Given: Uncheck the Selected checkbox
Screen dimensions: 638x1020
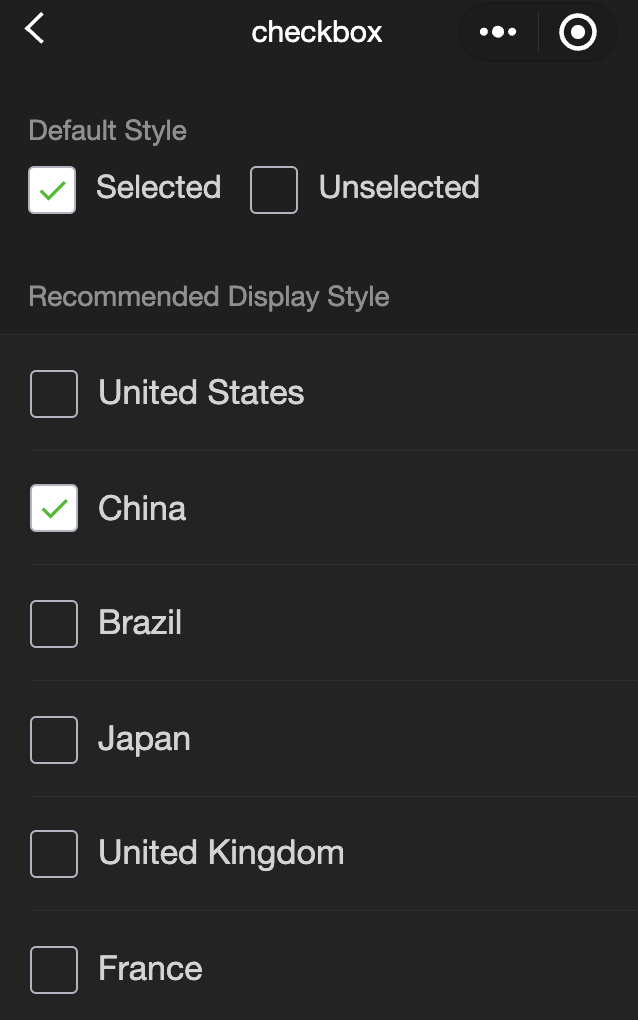Looking at the screenshot, I should 52,190.
